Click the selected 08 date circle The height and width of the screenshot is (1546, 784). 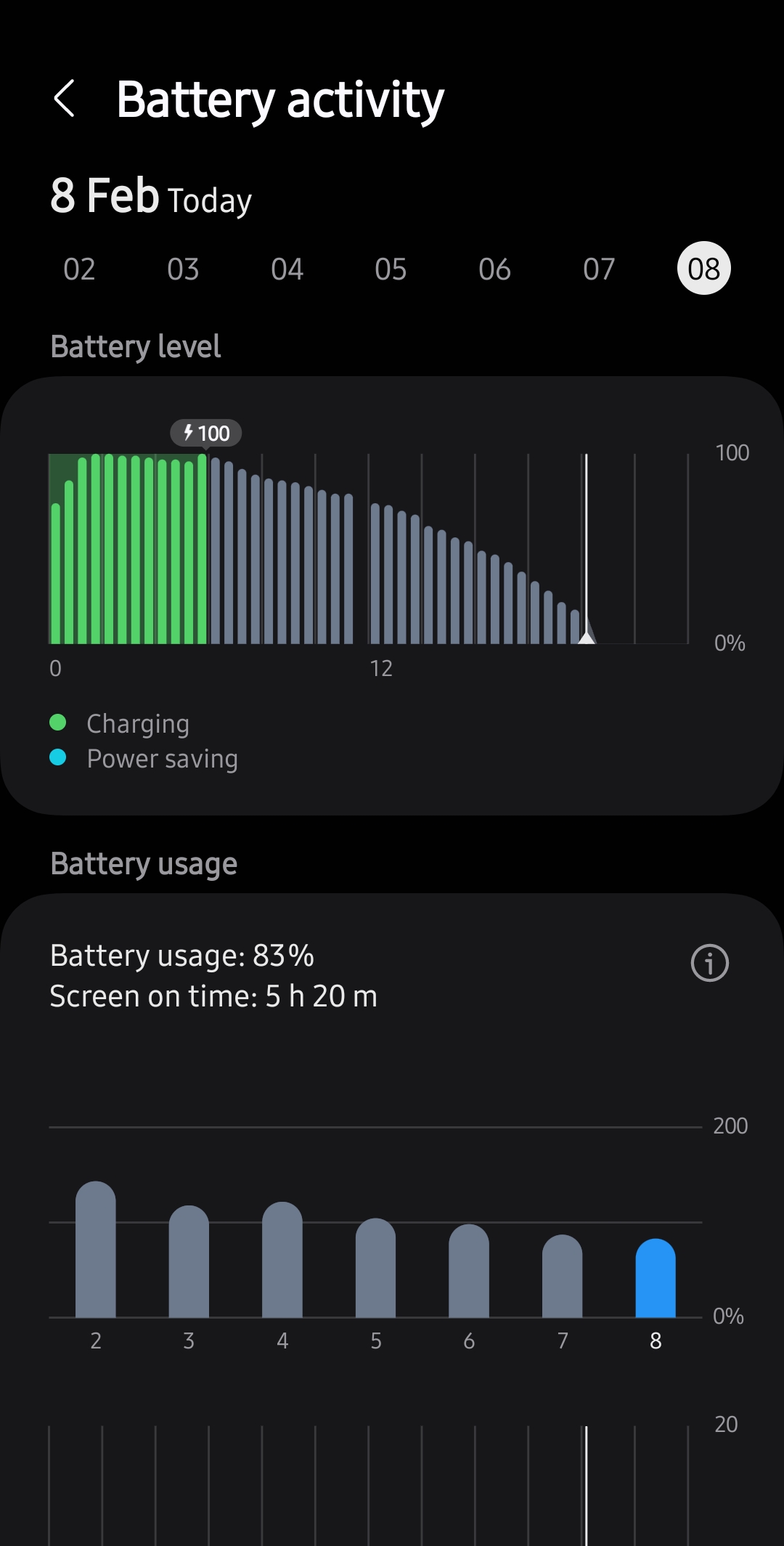(x=702, y=269)
